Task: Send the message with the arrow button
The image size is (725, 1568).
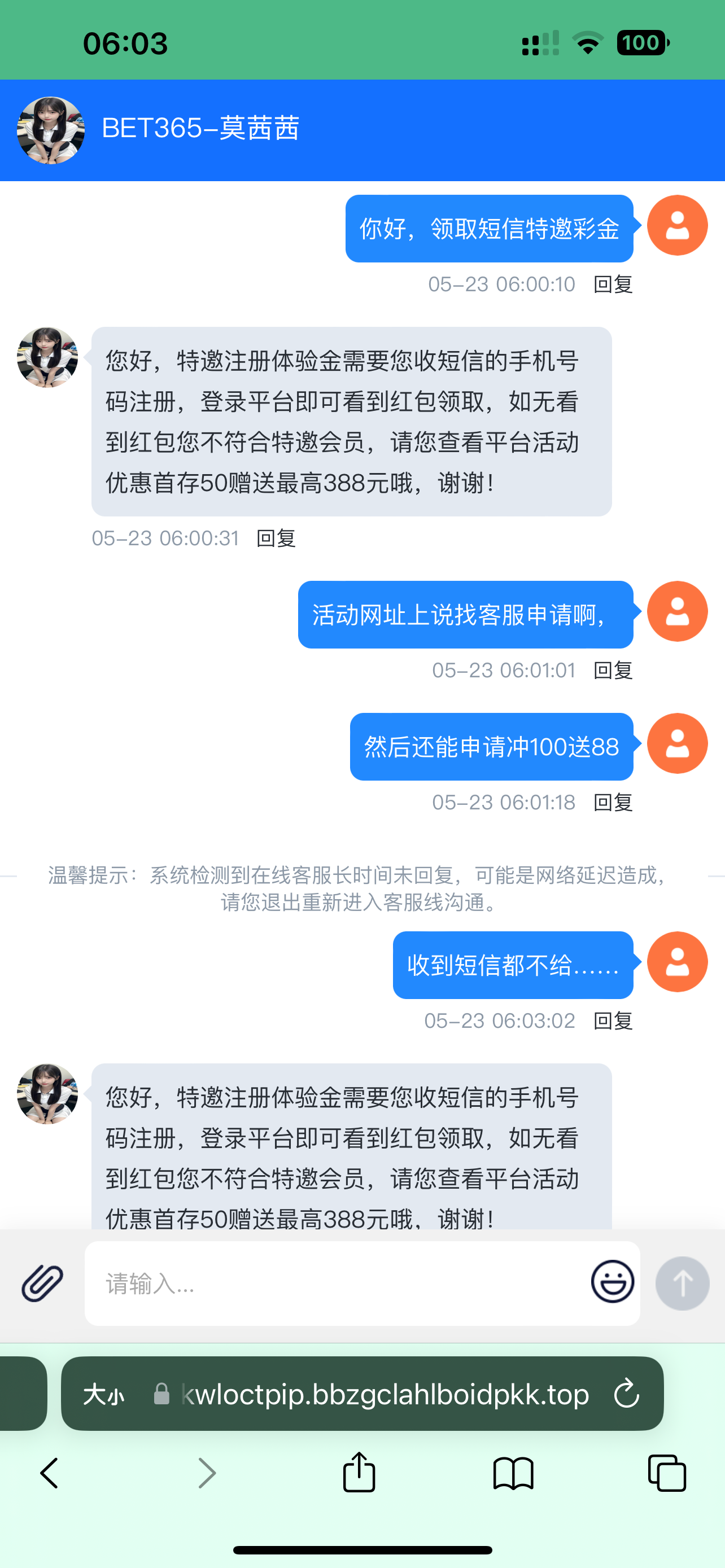Action: (x=682, y=1283)
